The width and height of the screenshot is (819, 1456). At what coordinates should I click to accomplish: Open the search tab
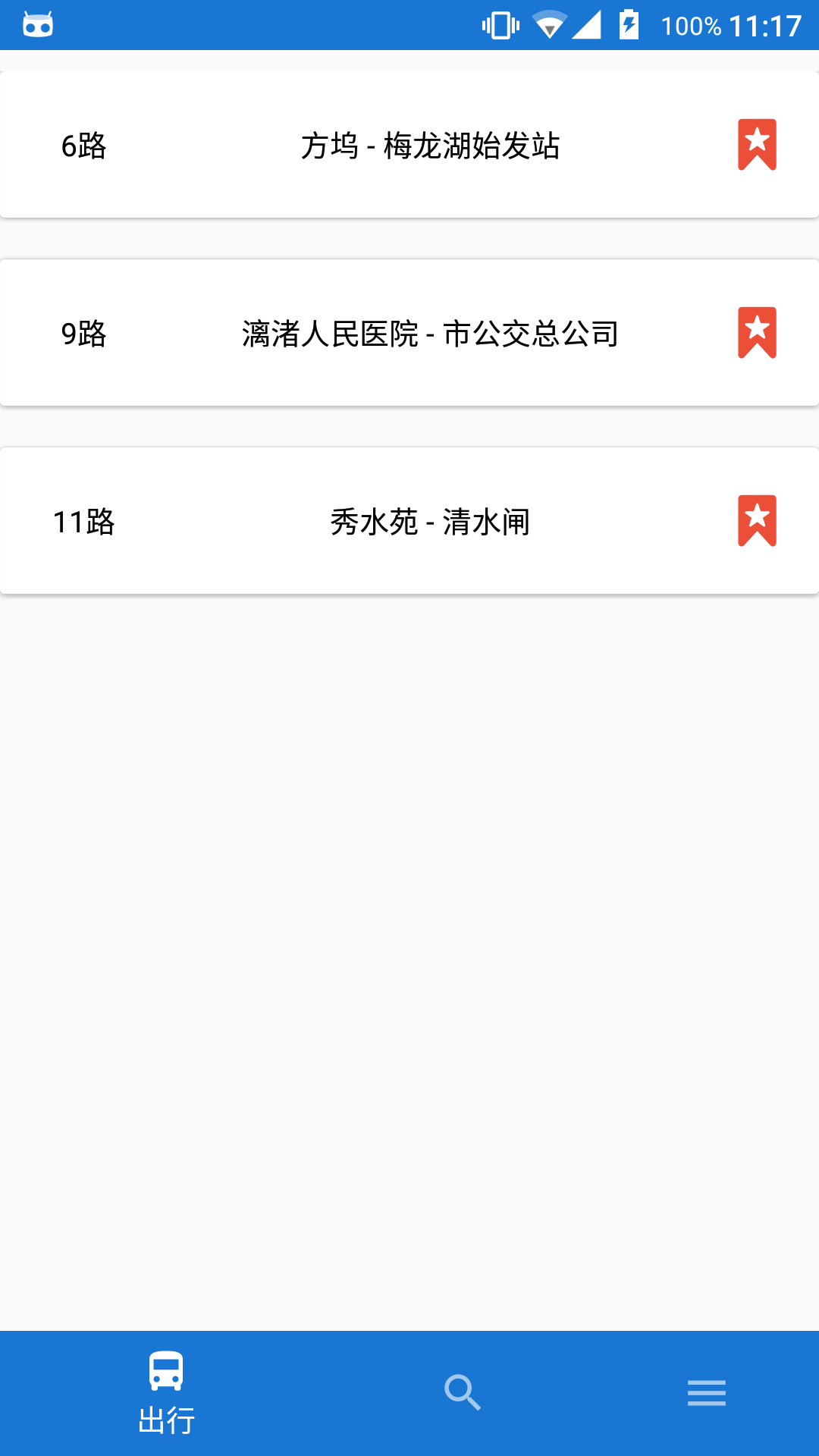coord(463,1393)
